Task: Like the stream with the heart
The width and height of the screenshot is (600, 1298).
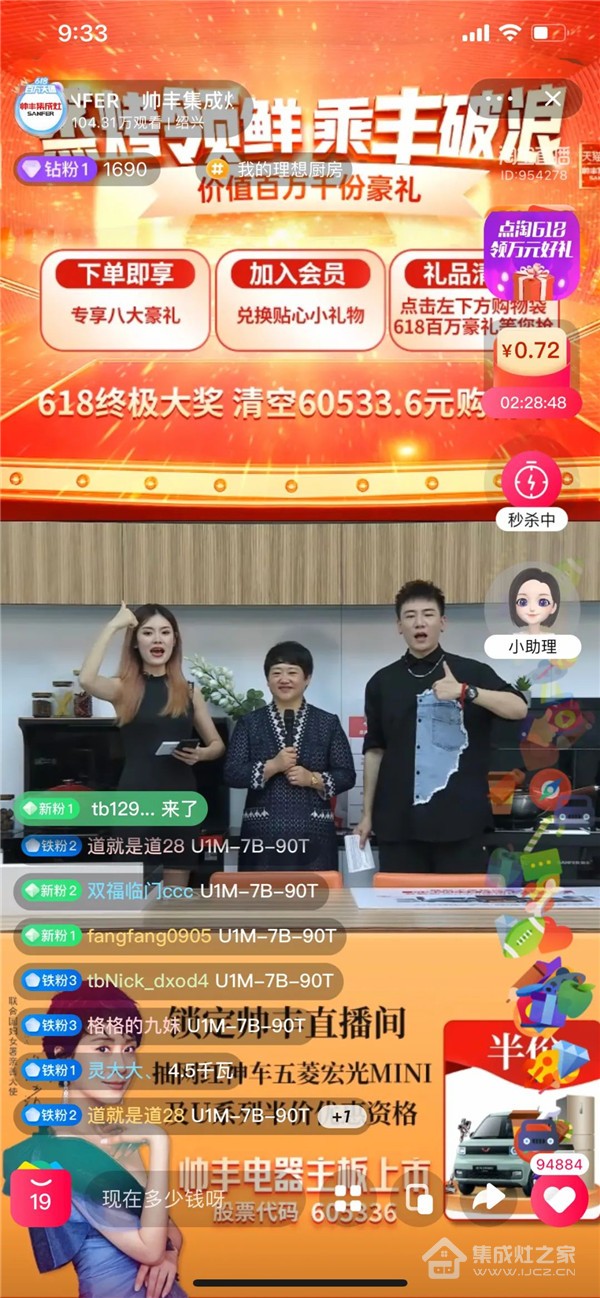Action: click(560, 1198)
